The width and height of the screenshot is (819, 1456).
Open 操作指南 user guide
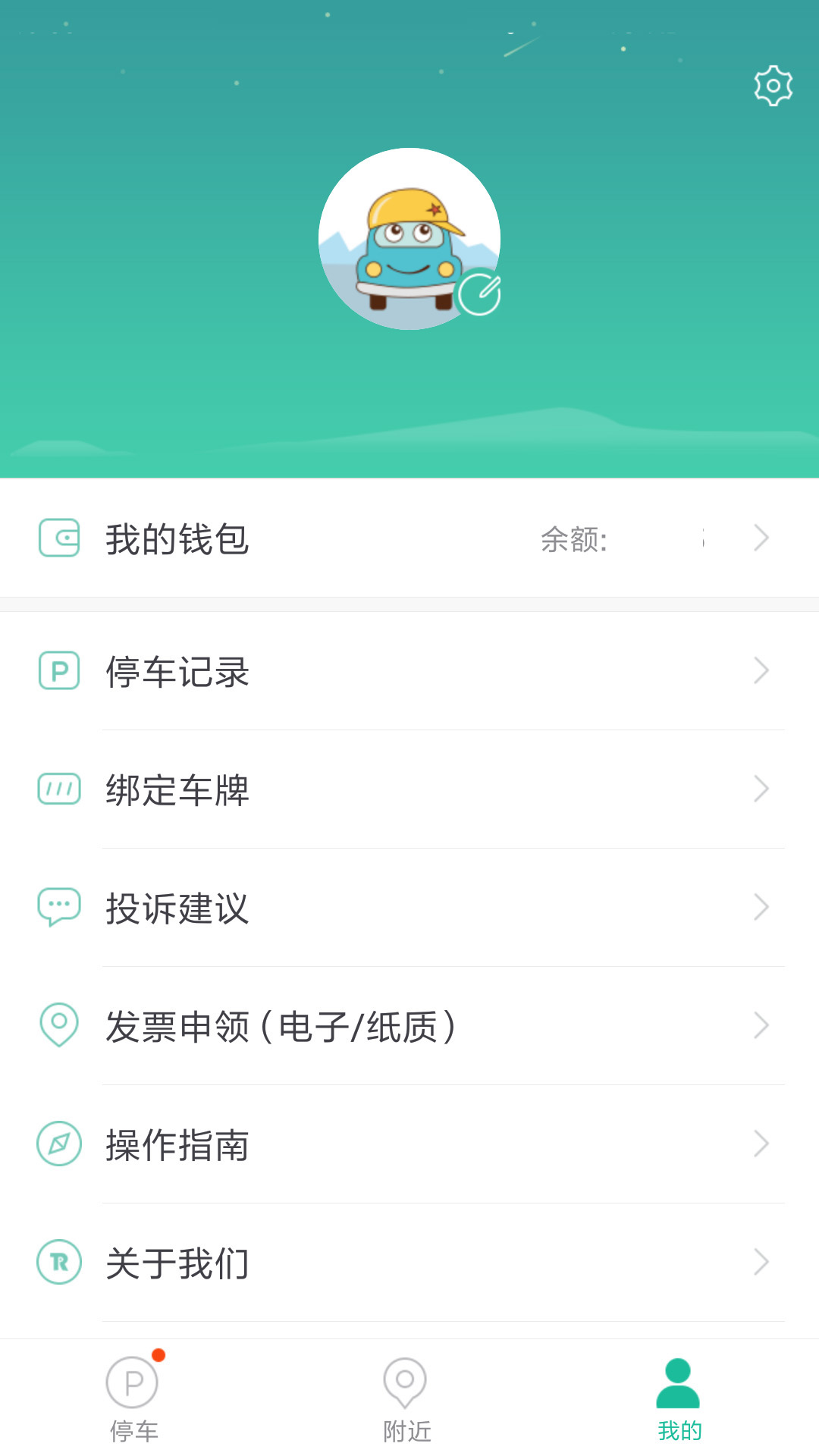point(409,1144)
